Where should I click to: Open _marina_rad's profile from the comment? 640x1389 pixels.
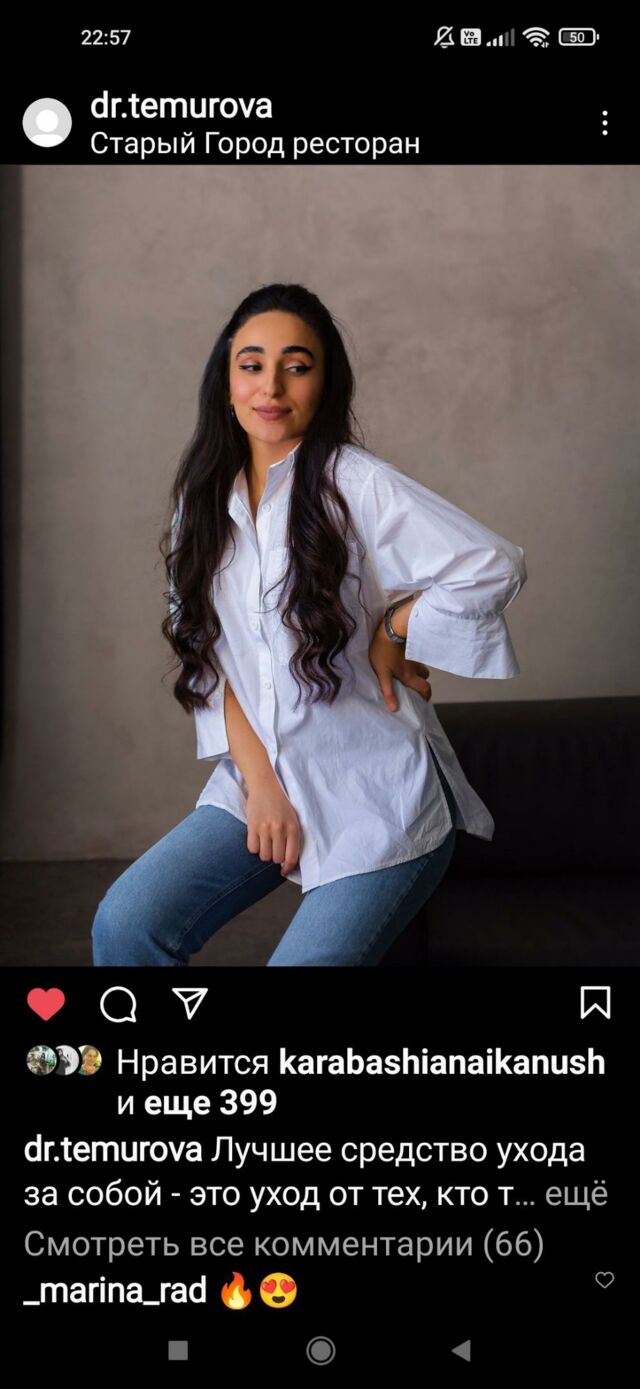[115, 1290]
